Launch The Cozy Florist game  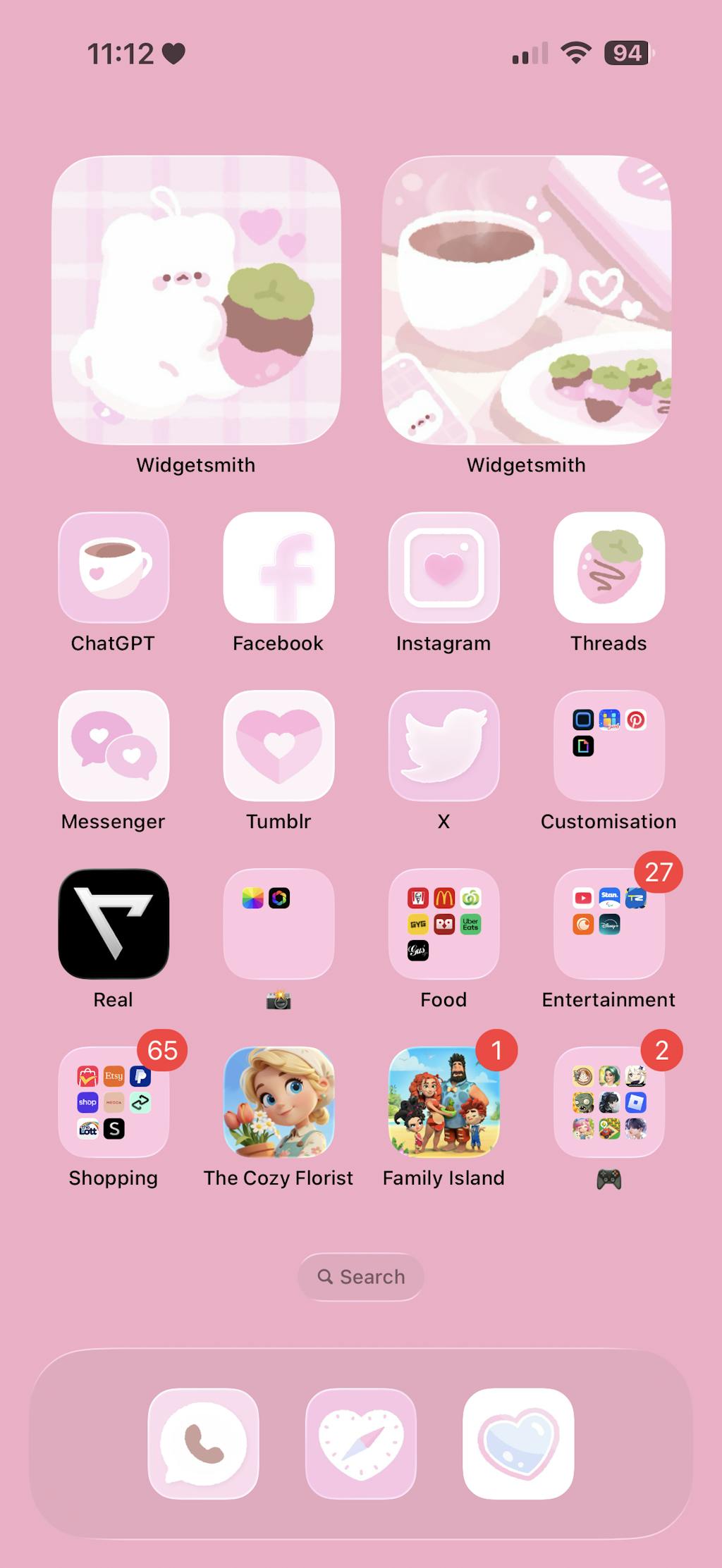[x=279, y=1102]
